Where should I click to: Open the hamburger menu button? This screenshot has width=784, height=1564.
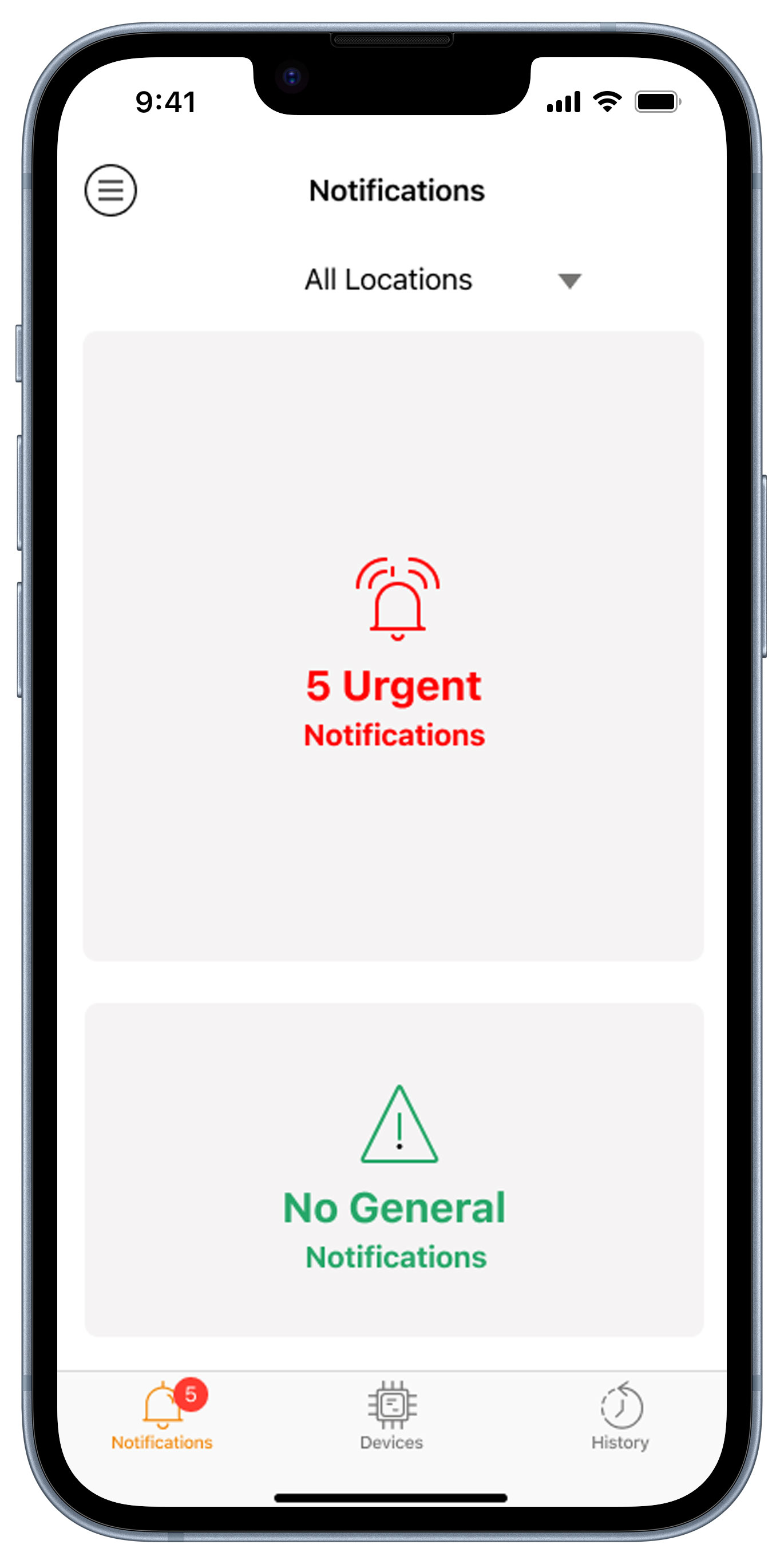coord(110,190)
